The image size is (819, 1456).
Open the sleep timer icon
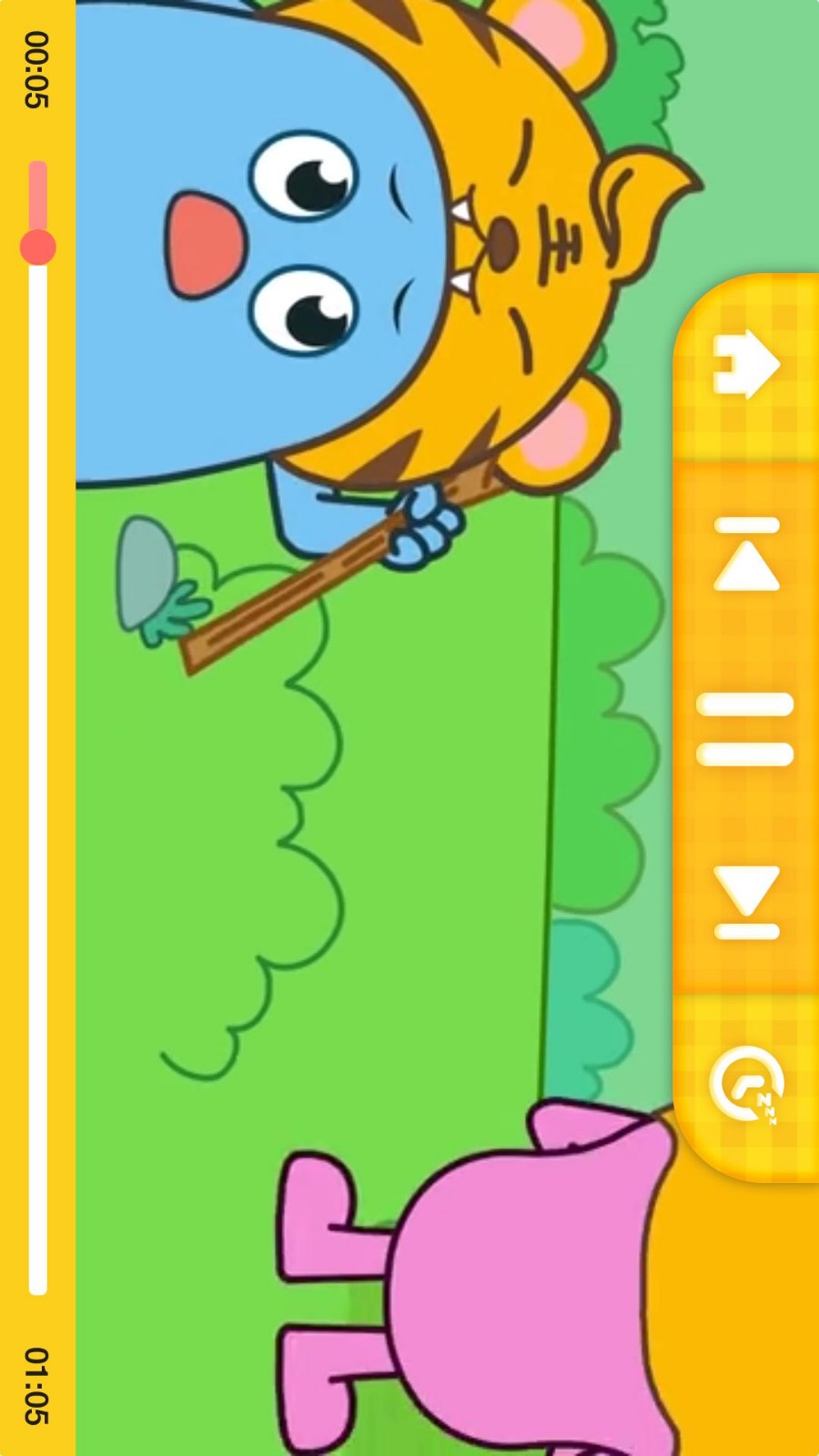coord(748,1085)
